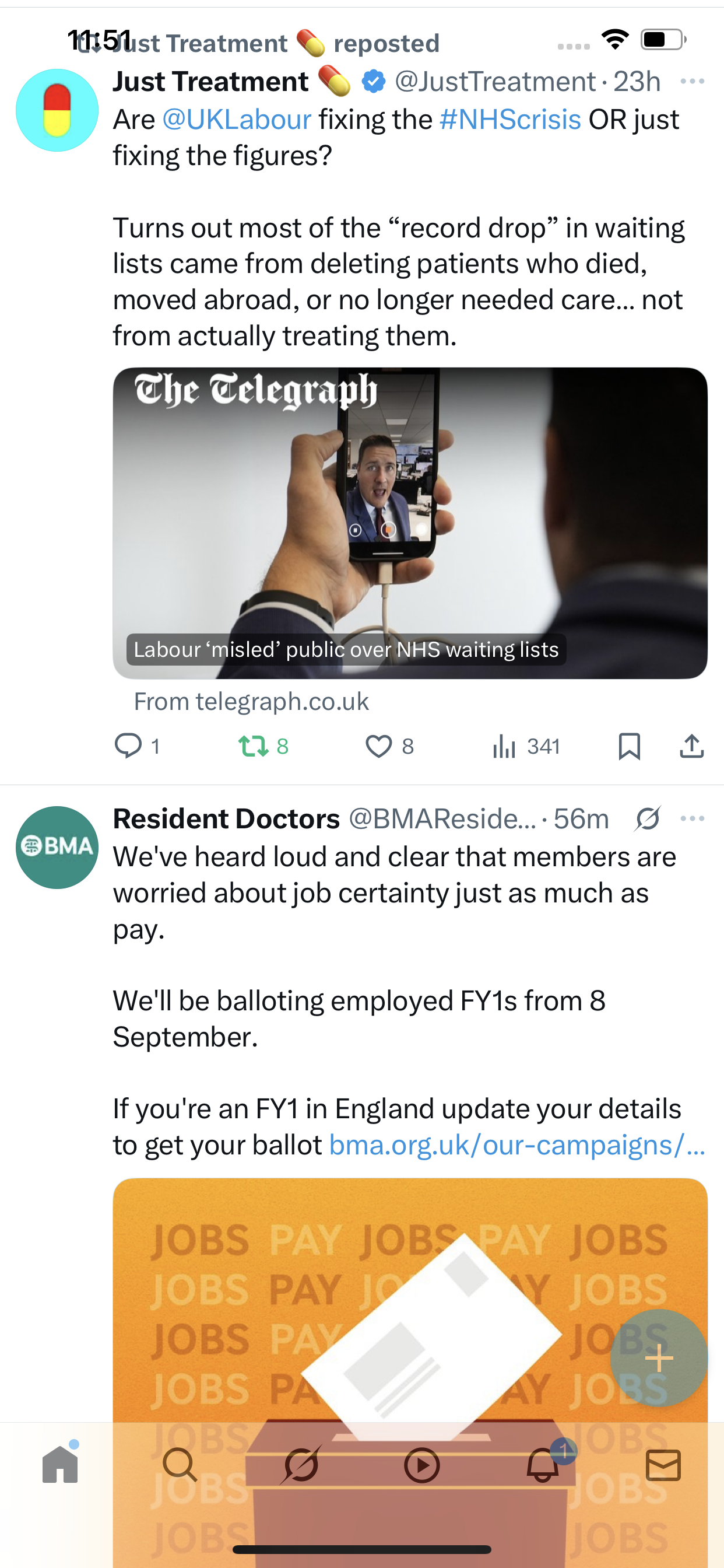Go to the Home tab
This screenshot has width=724, height=1568.
(x=60, y=1465)
